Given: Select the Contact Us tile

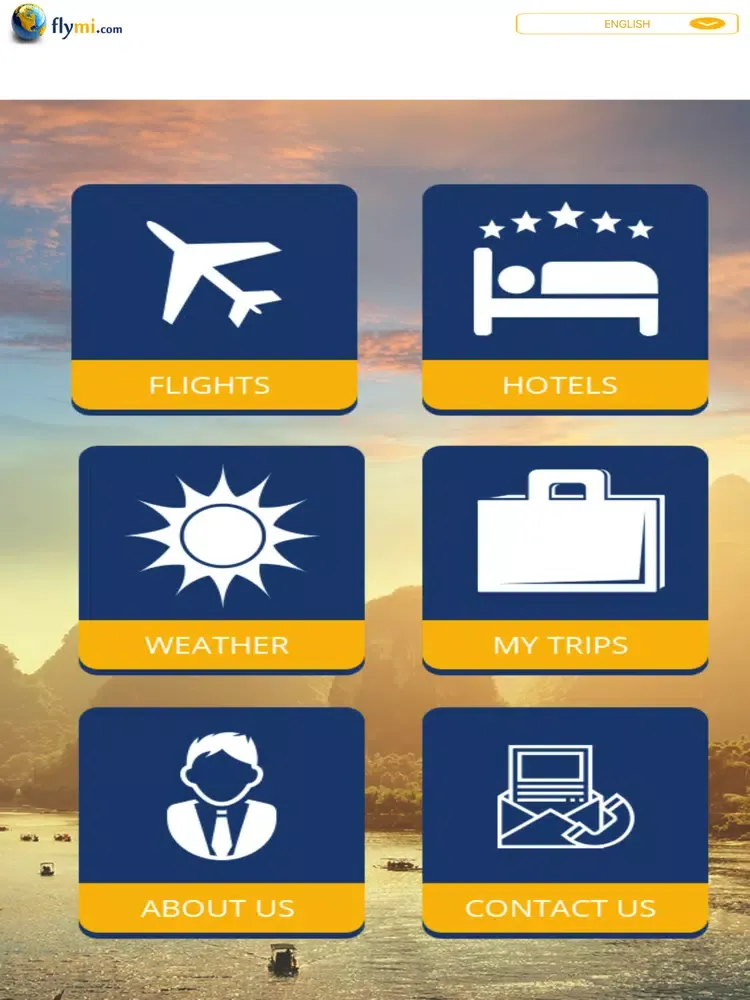Looking at the screenshot, I should [x=565, y=821].
